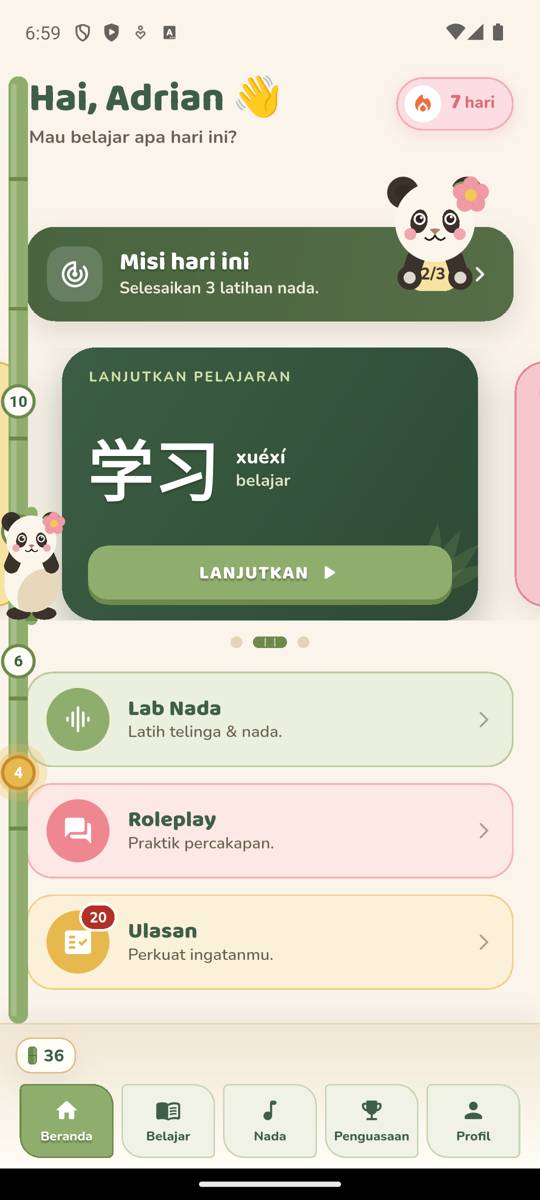Open the Misi hari ini card
This screenshot has width=540, height=1200.
click(270, 274)
